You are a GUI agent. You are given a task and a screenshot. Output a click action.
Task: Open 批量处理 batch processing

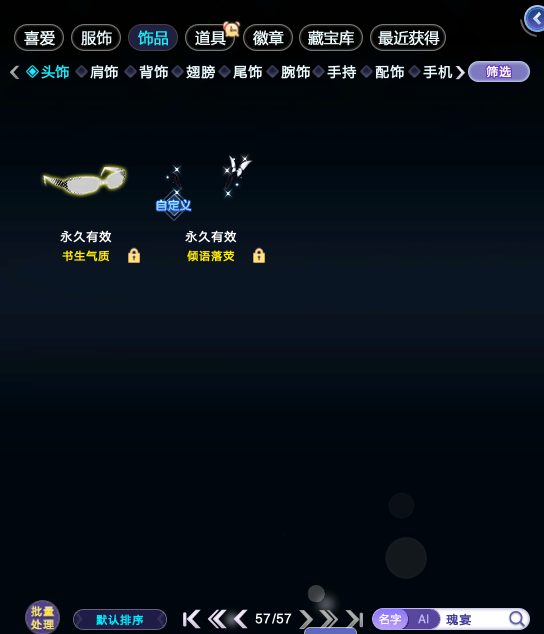pos(42,617)
